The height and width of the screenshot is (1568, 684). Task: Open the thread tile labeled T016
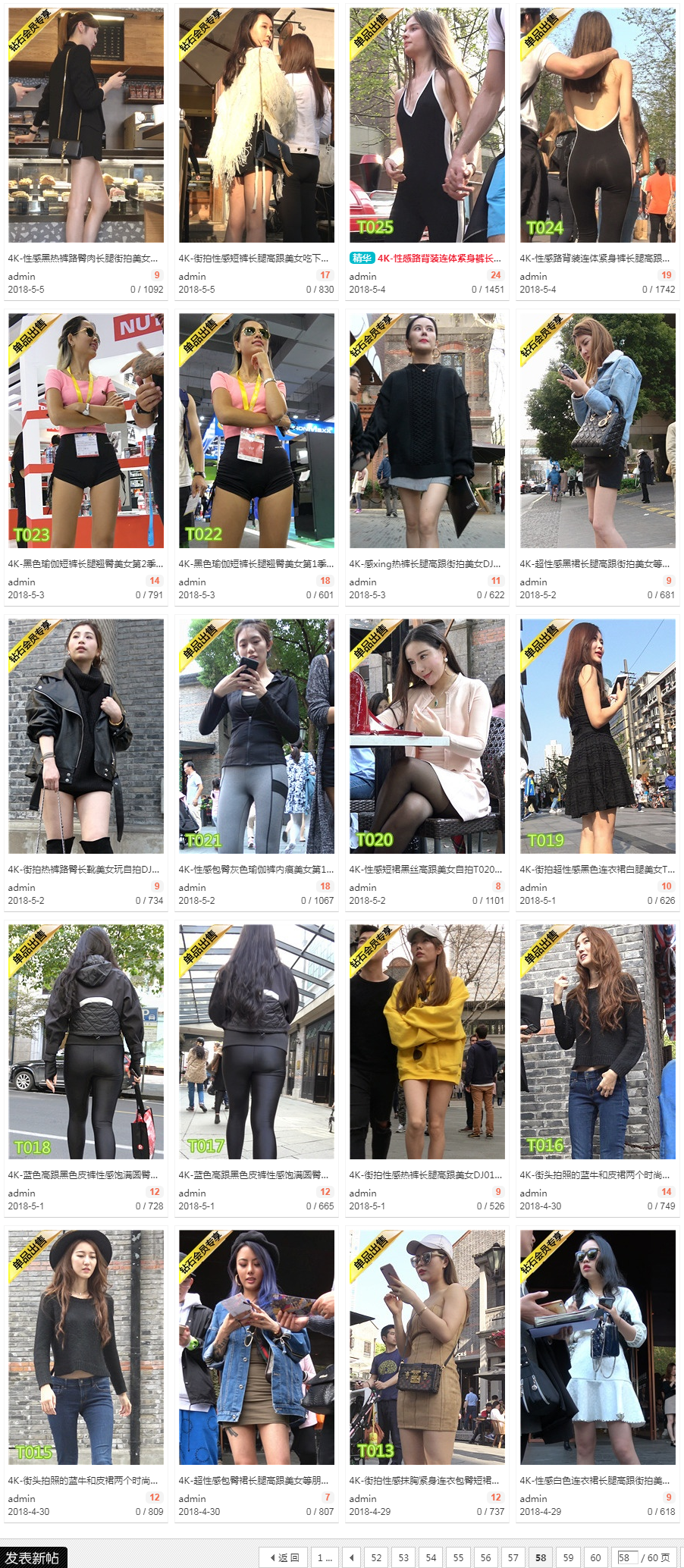coord(598,1041)
